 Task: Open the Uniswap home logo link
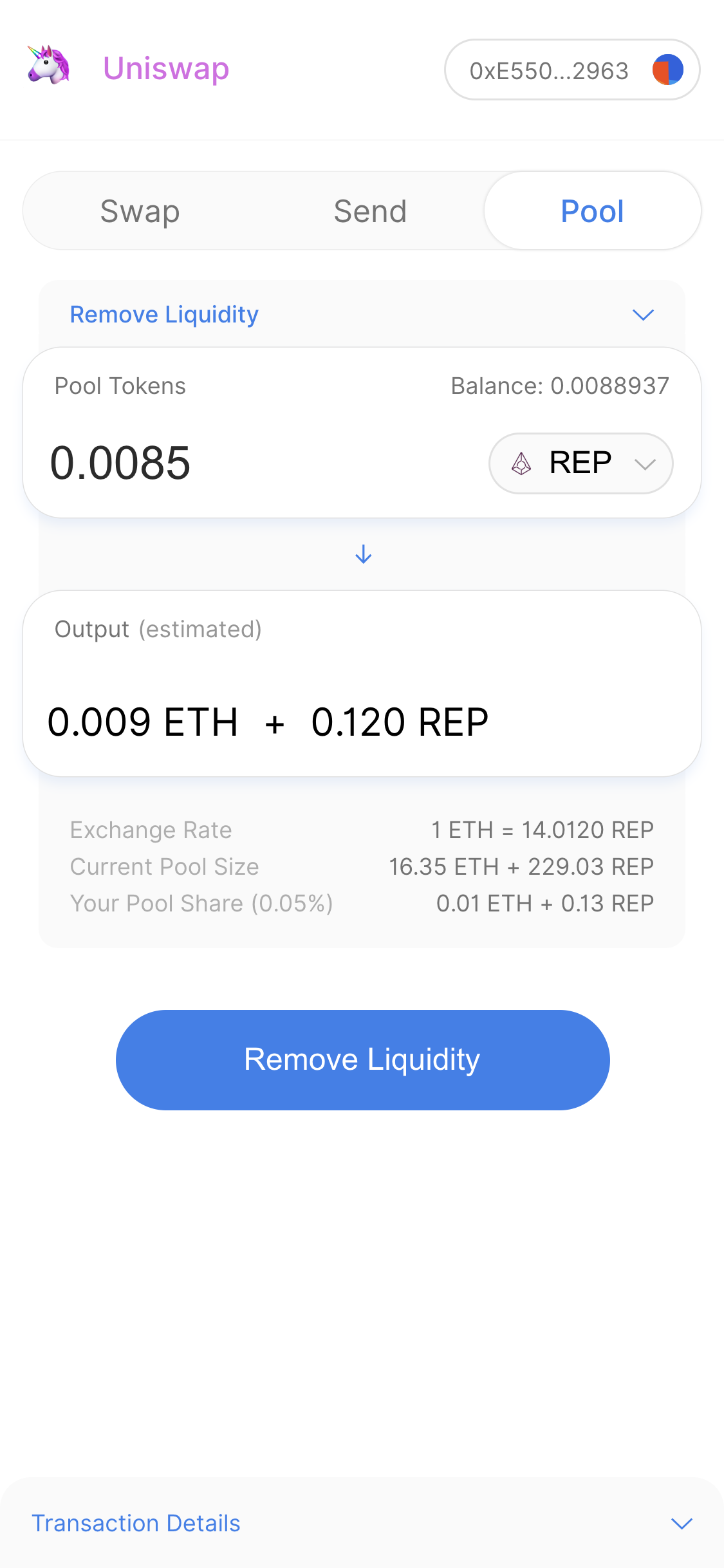click(x=49, y=66)
